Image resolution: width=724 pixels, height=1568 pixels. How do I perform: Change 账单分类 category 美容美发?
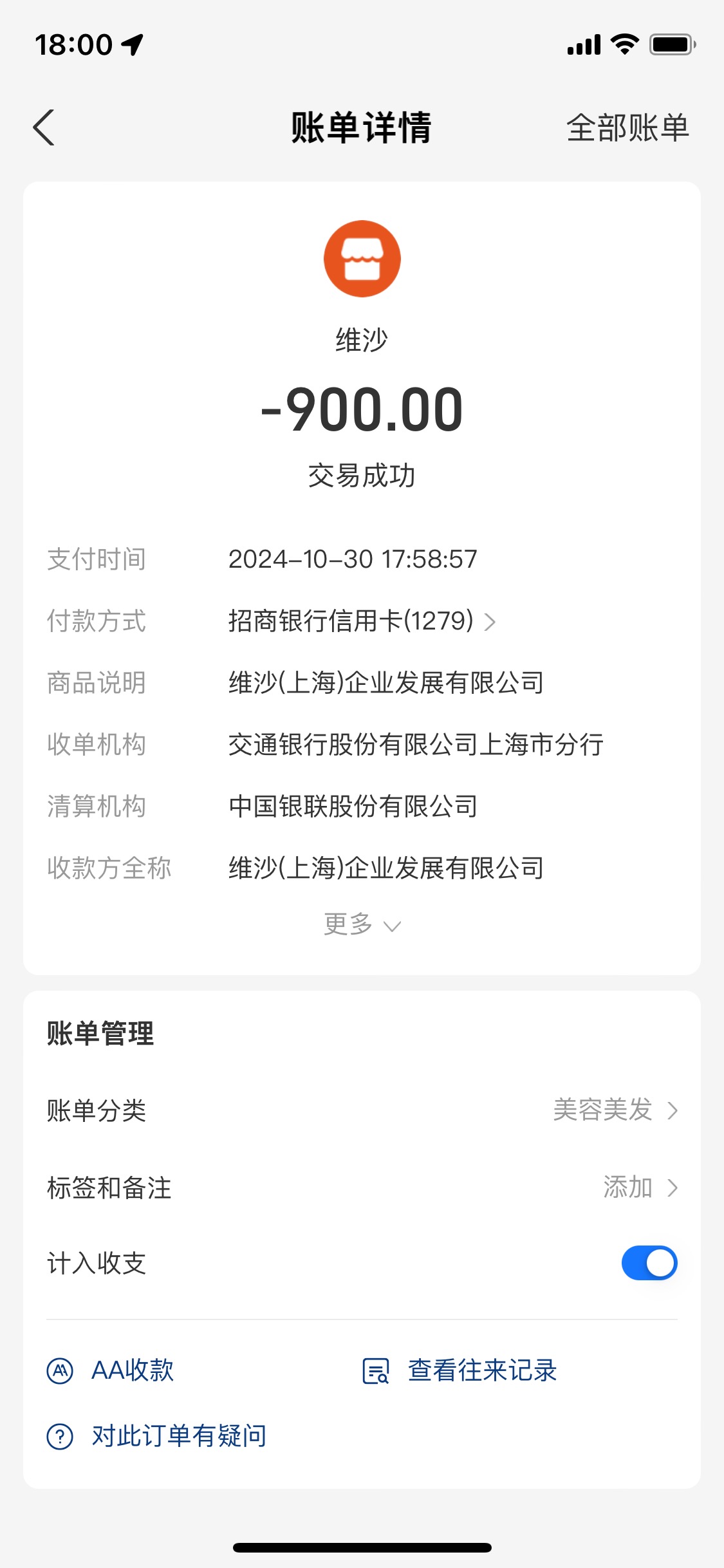(362, 1110)
